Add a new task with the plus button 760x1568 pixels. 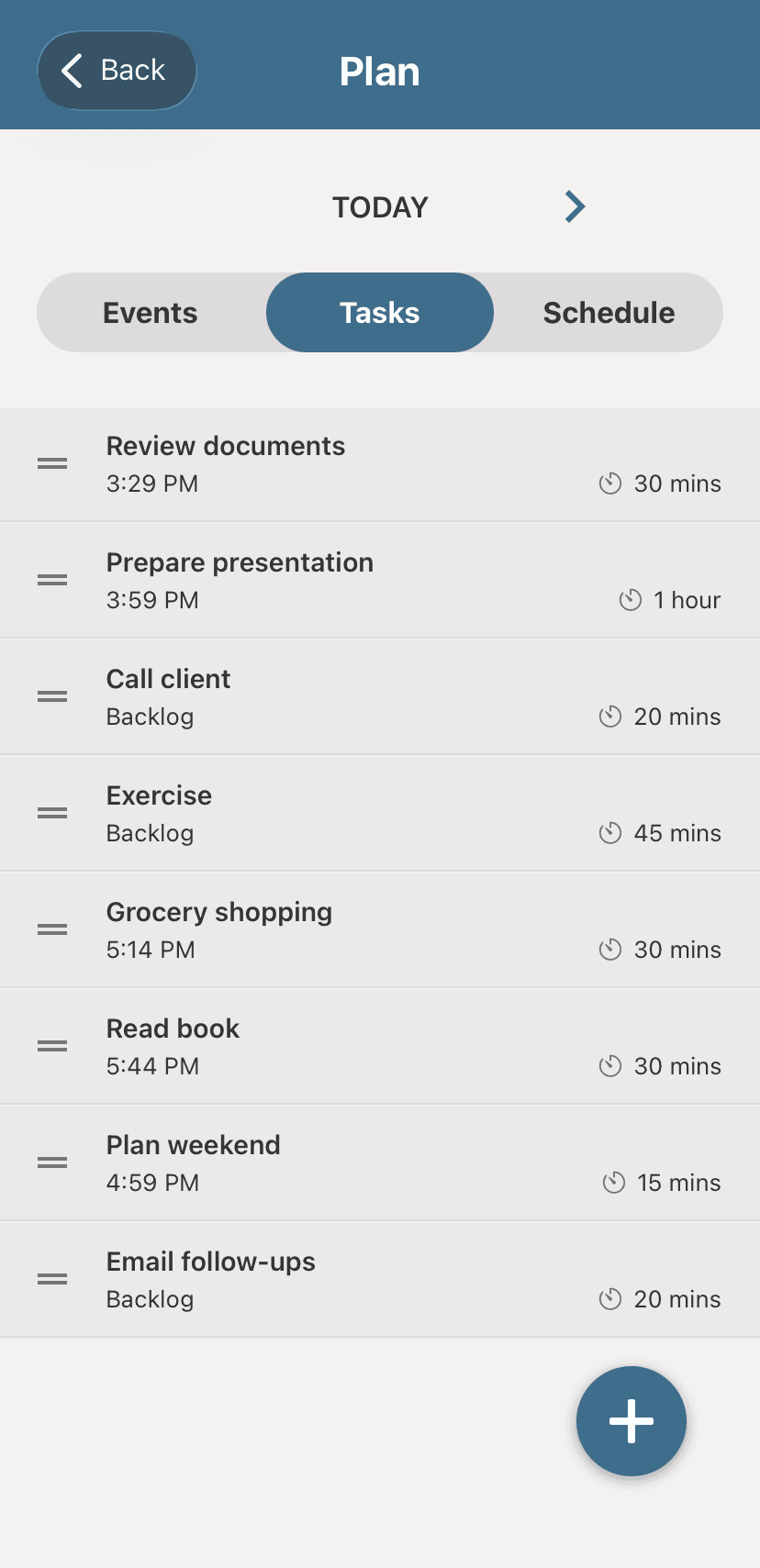coord(631,1421)
